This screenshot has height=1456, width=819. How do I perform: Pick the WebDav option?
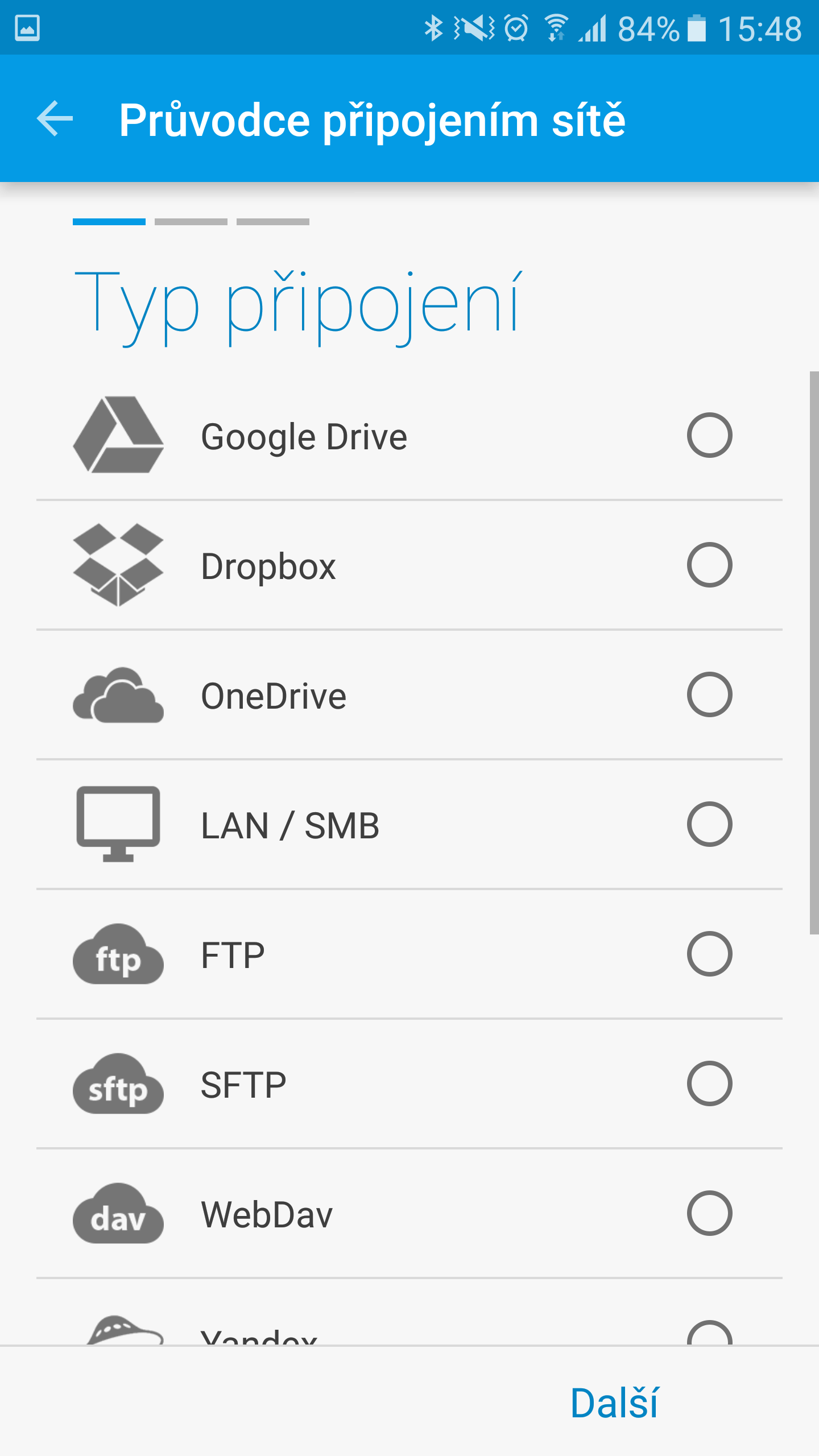pyautogui.click(x=409, y=1214)
